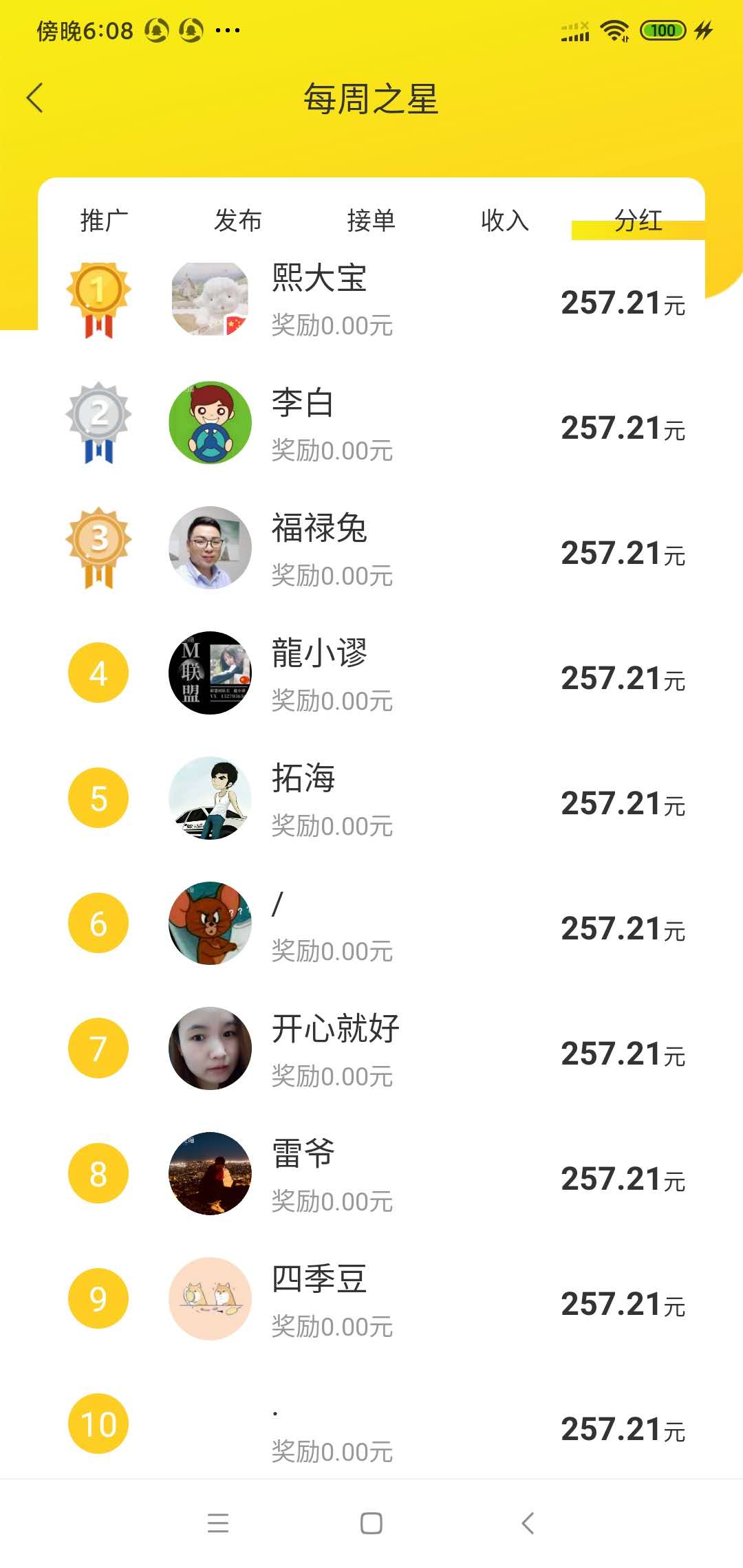The height and width of the screenshot is (1568, 743).
Task: Open recent apps from navigation bar
Action: click(x=218, y=1523)
